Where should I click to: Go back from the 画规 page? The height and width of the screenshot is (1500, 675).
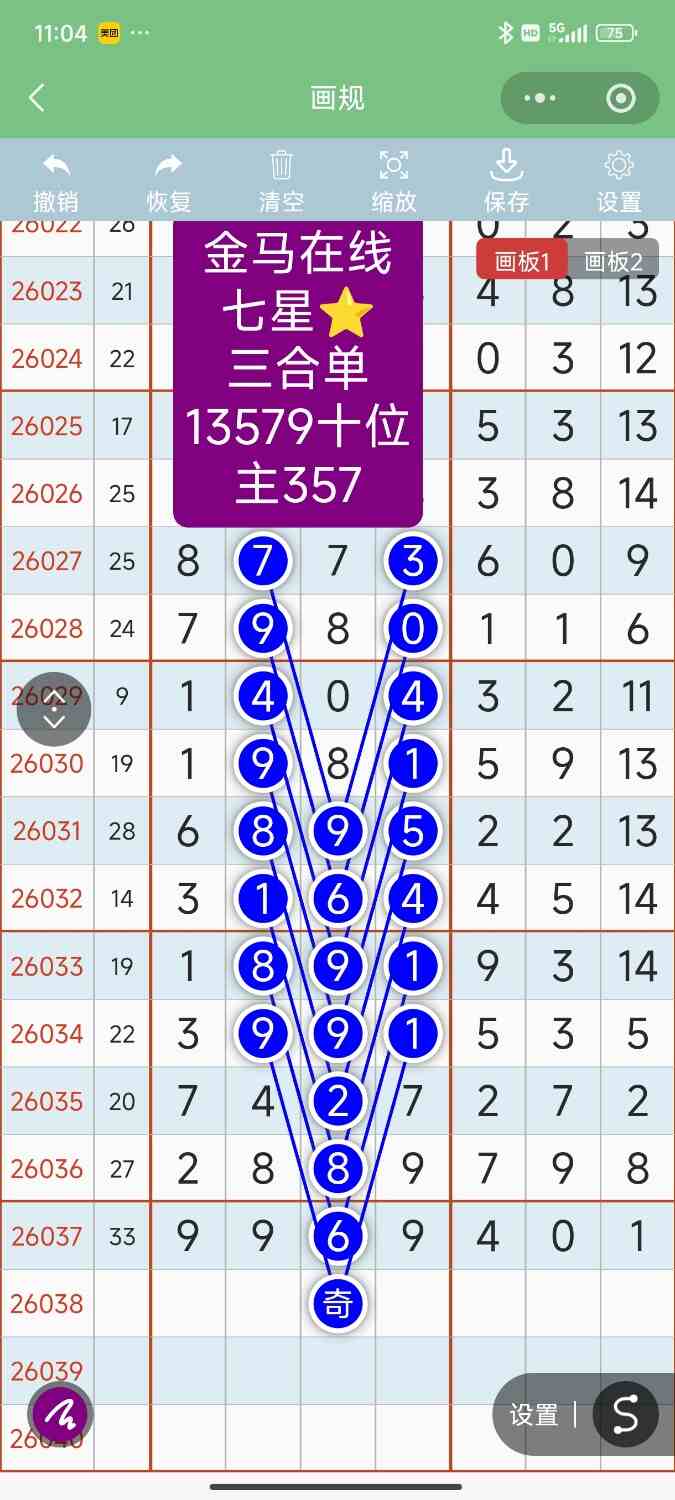37,98
